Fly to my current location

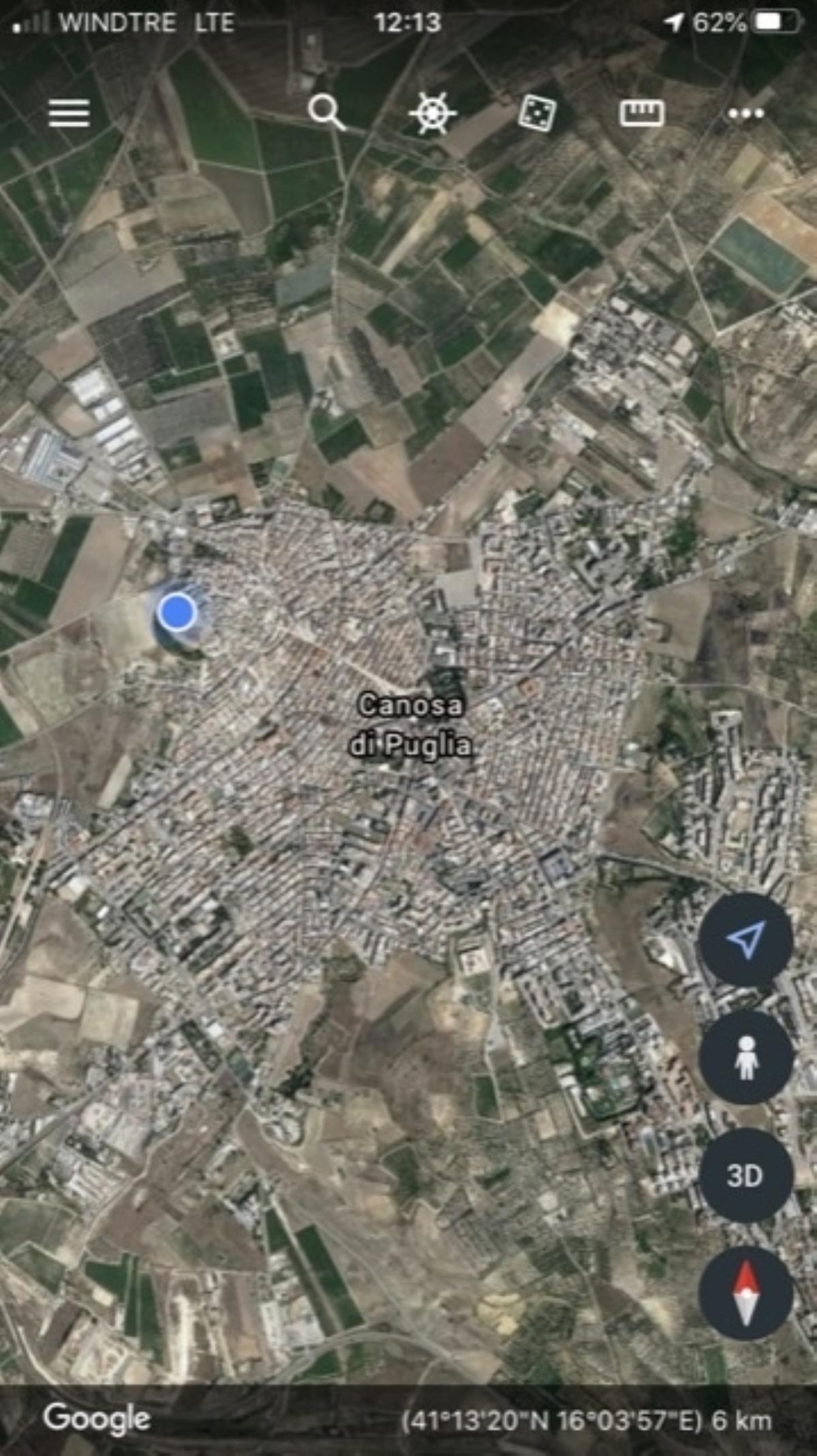pyautogui.click(x=746, y=940)
